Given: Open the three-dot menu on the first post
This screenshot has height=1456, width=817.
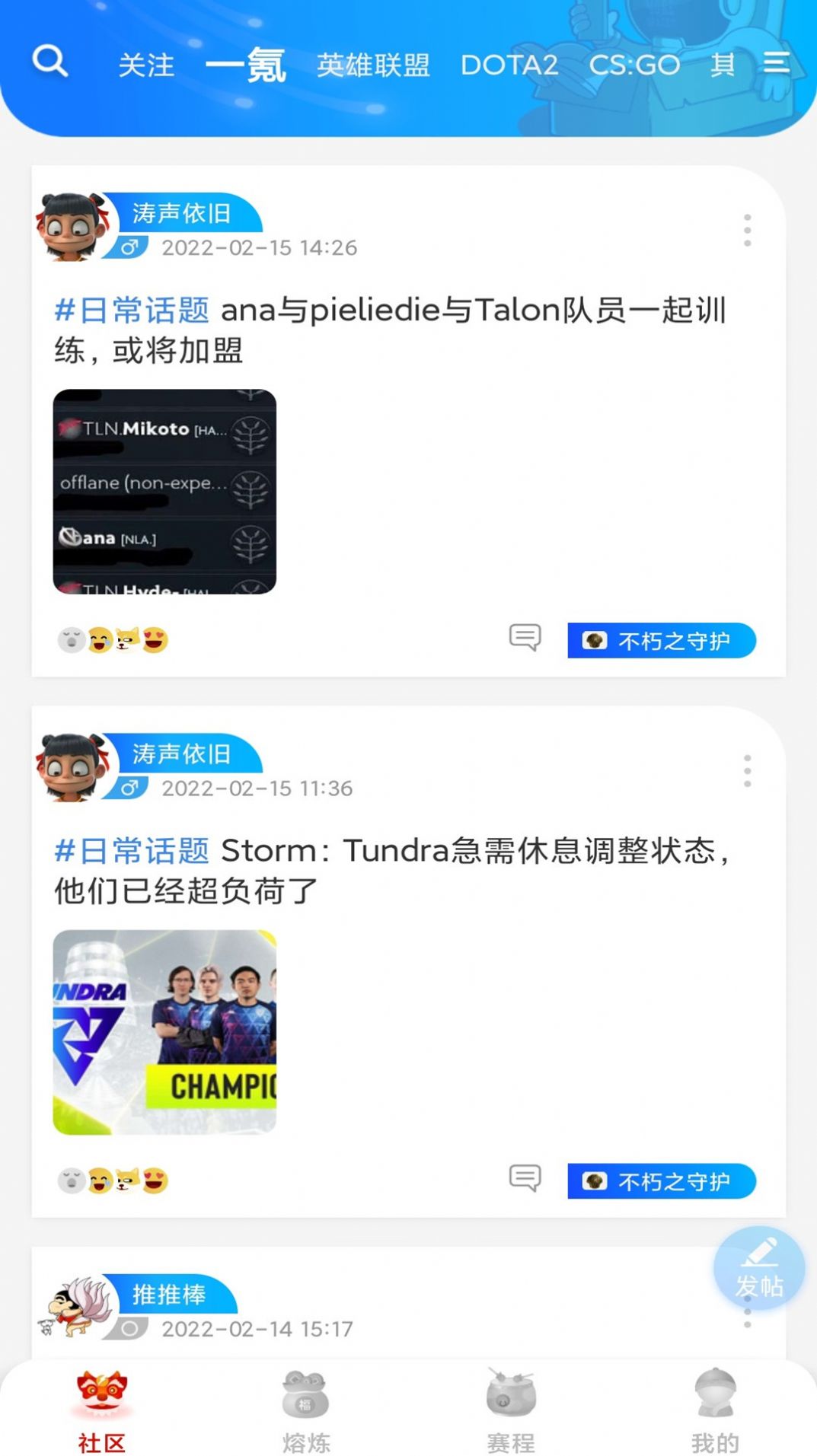Looking at the screenshot, I should click(x=747, y=229).
